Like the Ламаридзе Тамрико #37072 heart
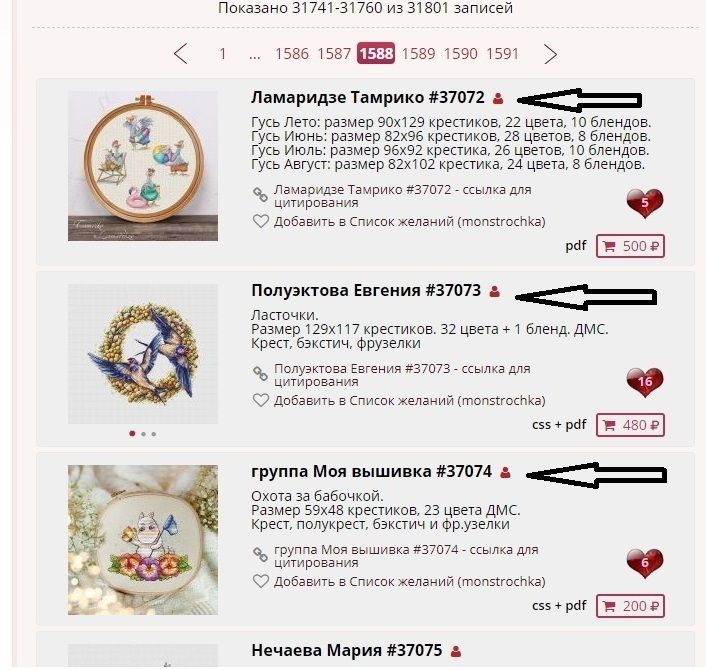Image resolution: width=706 pixels, height=670 pixels. (644, 204)
